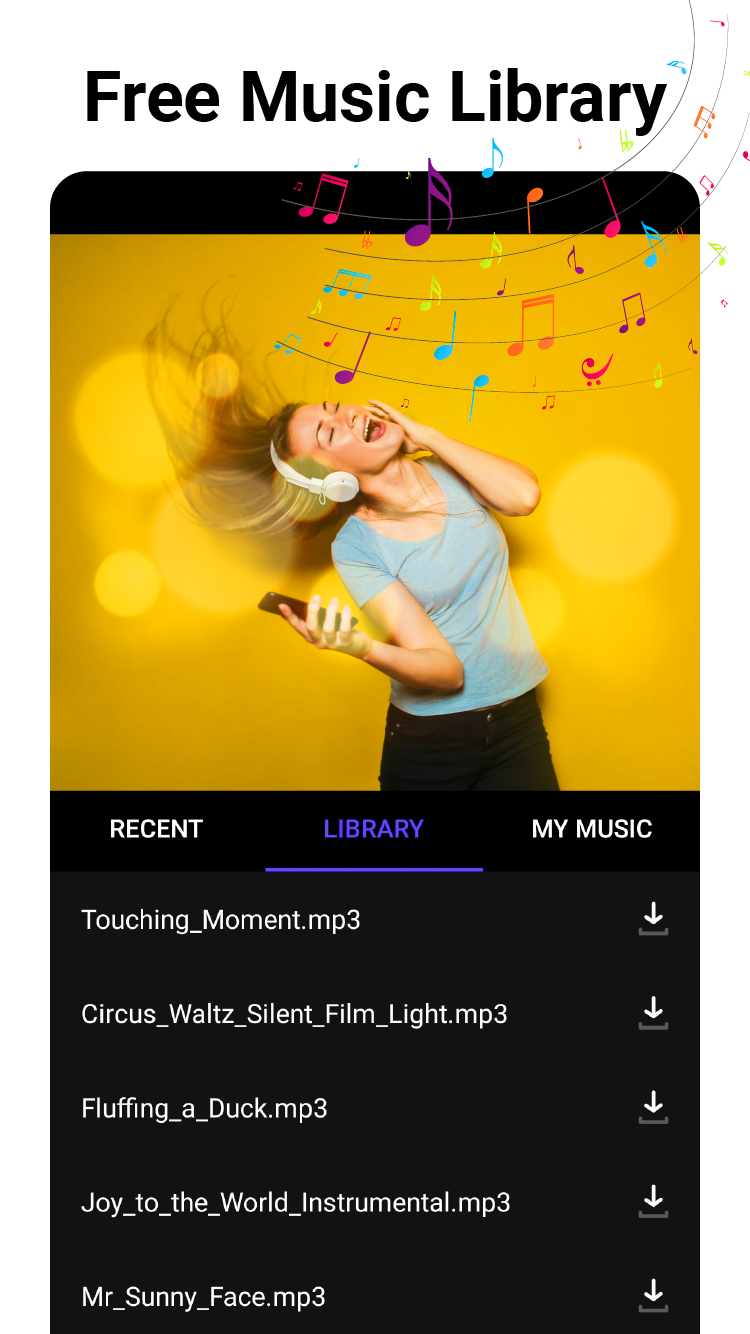Play Circus_Waltz_Silent_Film_Light.mp3 by tapping its name
Viewport: 750px width, 1334px height.
pos(294,1014)
